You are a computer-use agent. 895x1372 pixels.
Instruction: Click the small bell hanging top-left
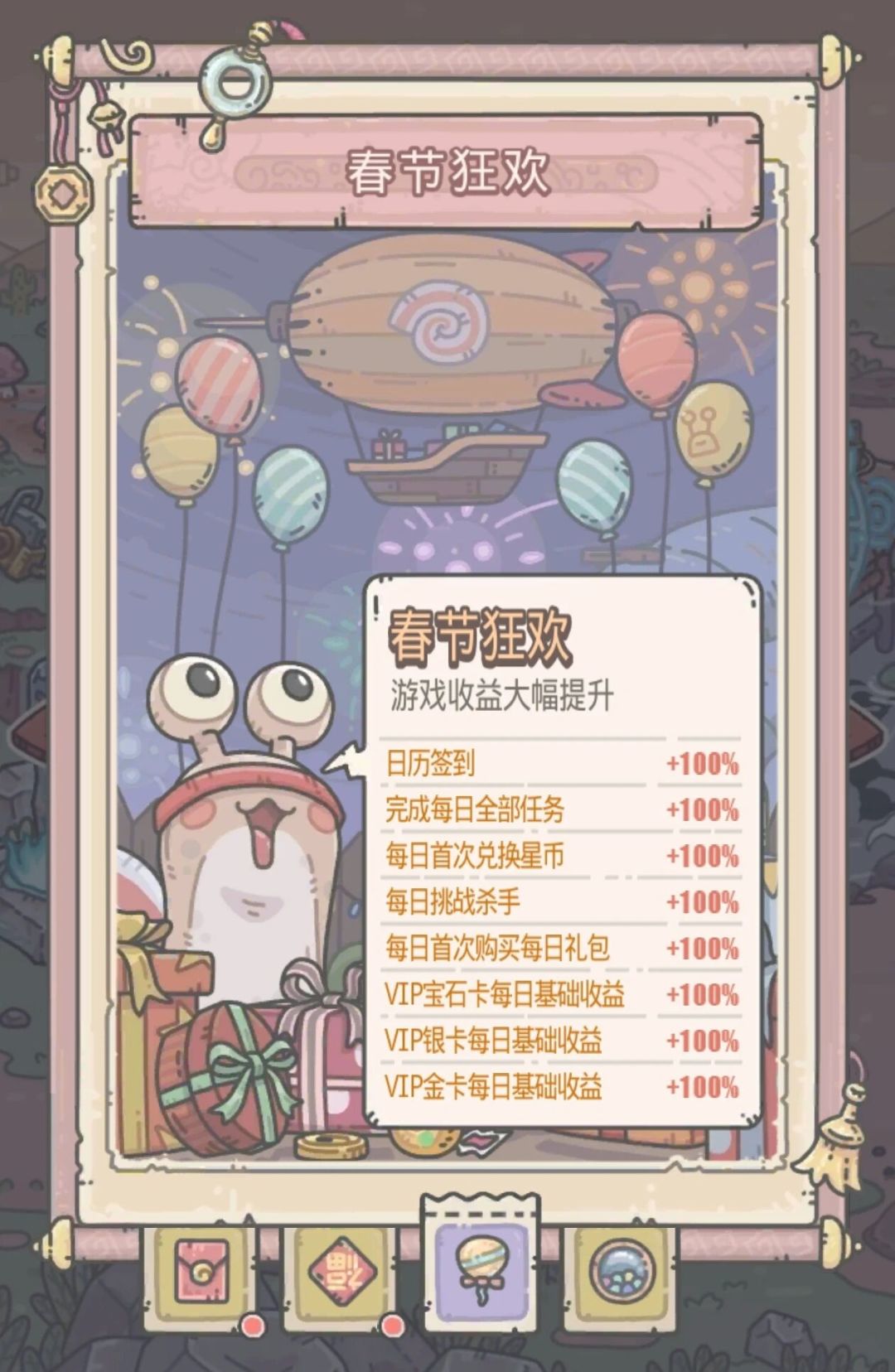(x=108, y=116)
